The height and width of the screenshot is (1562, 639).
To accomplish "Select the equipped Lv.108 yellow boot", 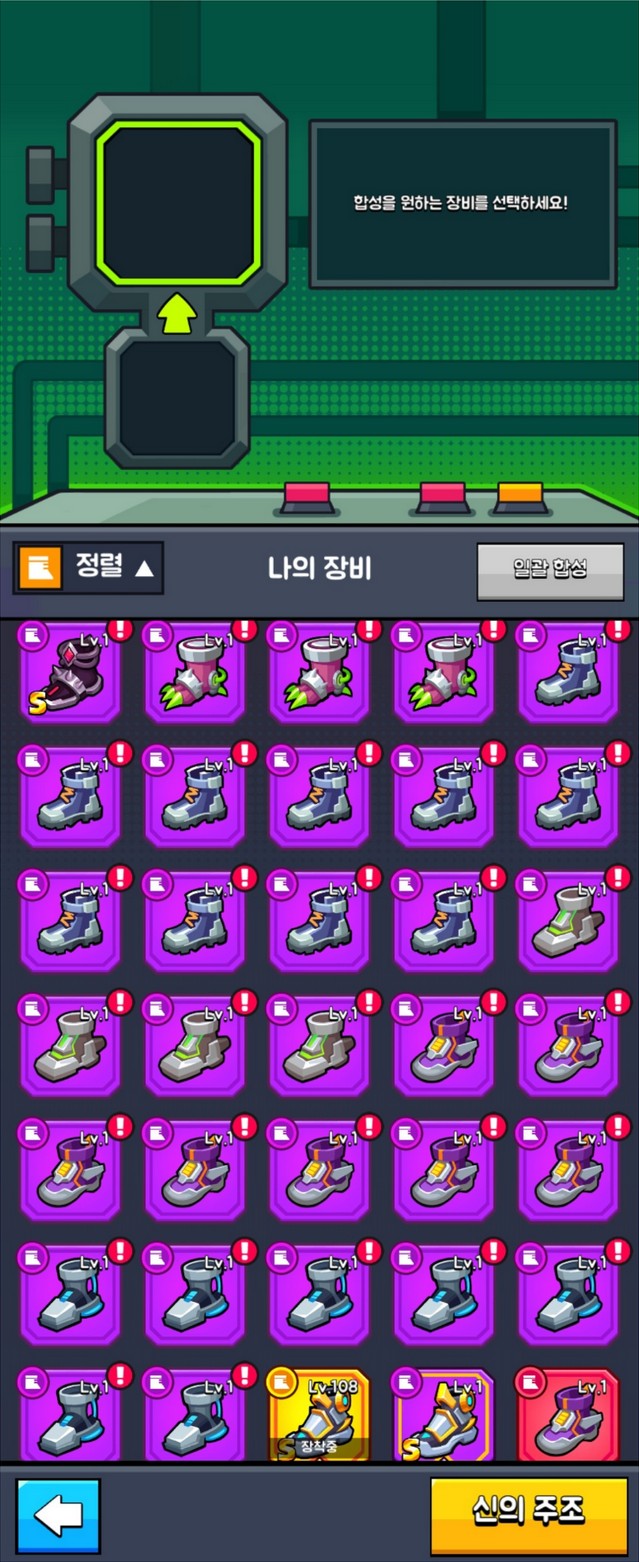I will (319, 1416).
